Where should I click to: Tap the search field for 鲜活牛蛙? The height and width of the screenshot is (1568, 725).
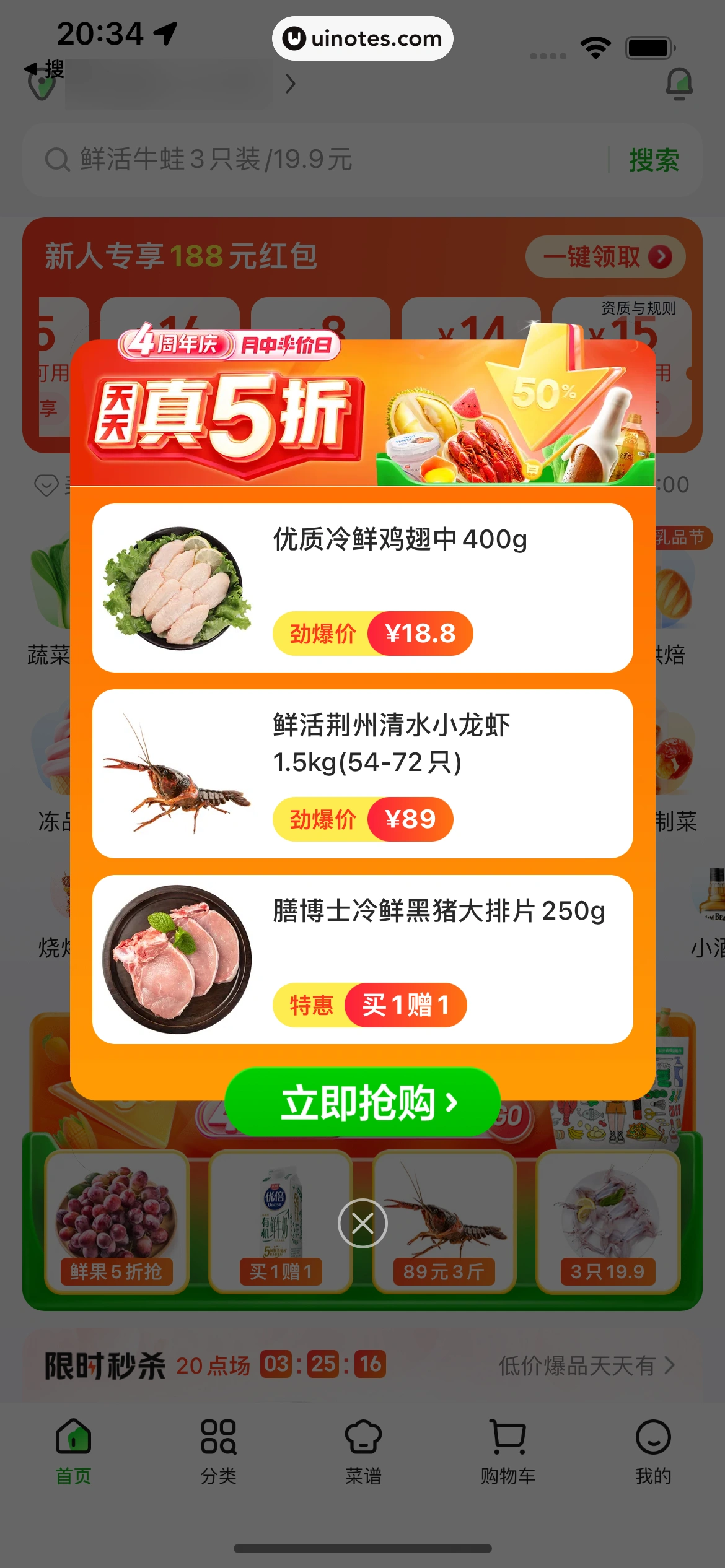point(310,160)
